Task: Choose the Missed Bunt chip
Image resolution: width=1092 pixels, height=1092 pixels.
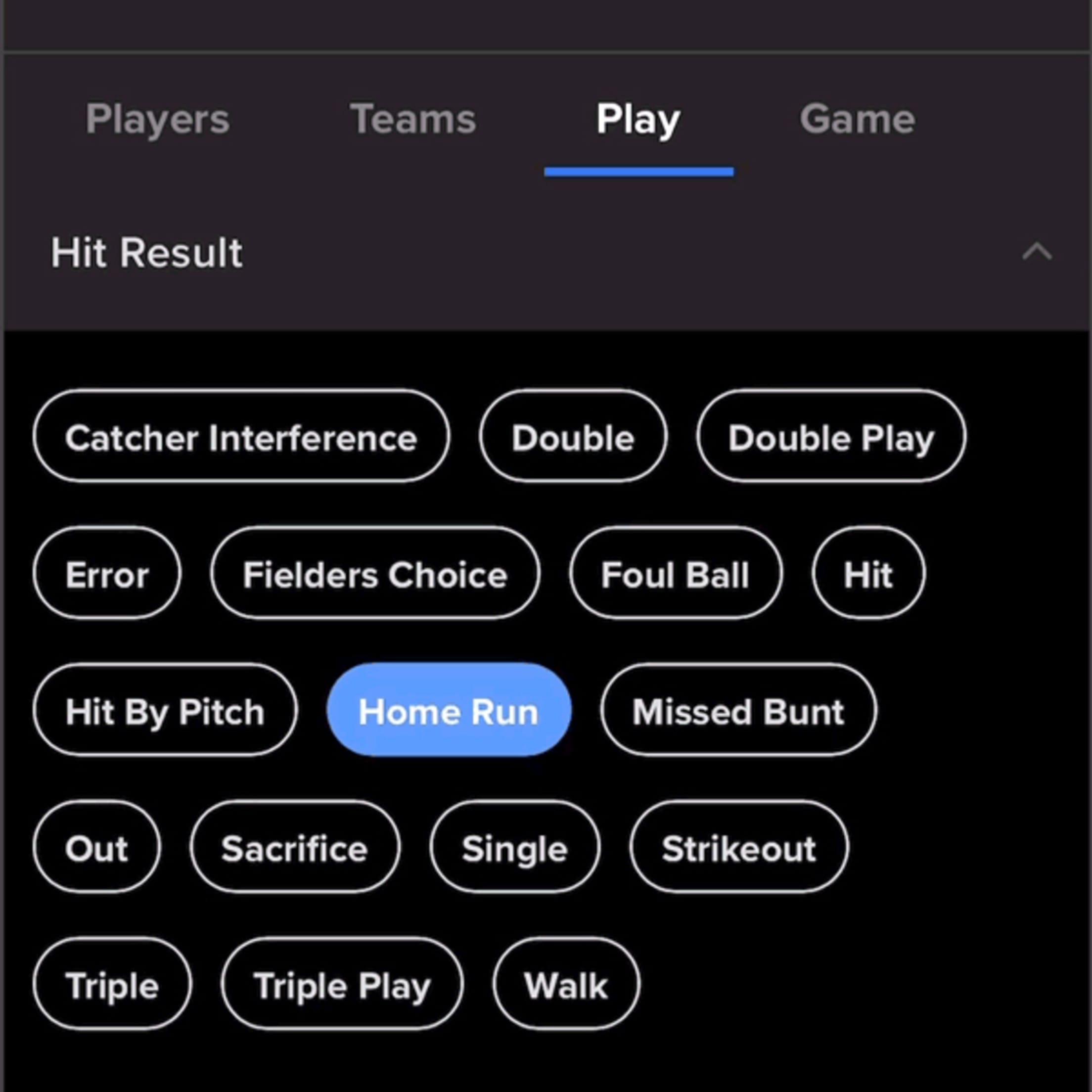Action: (x=738, y=710)
